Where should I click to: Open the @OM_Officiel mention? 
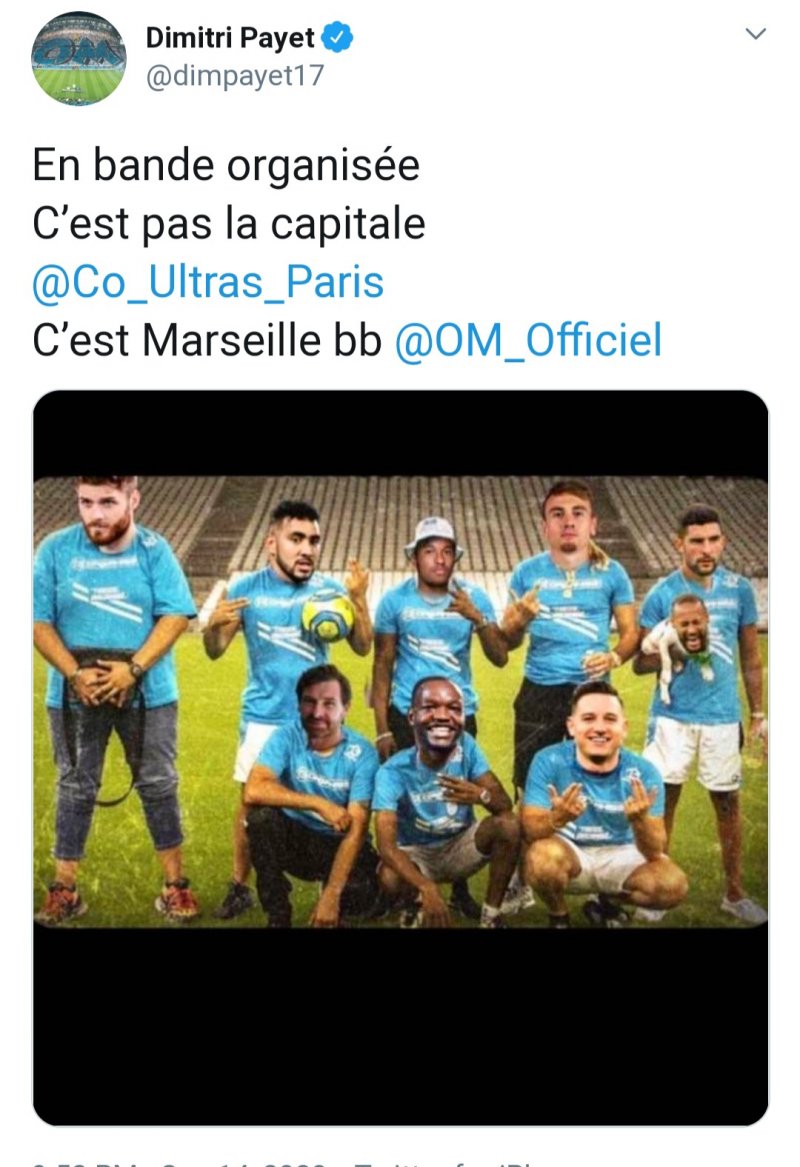click(528, 341)
